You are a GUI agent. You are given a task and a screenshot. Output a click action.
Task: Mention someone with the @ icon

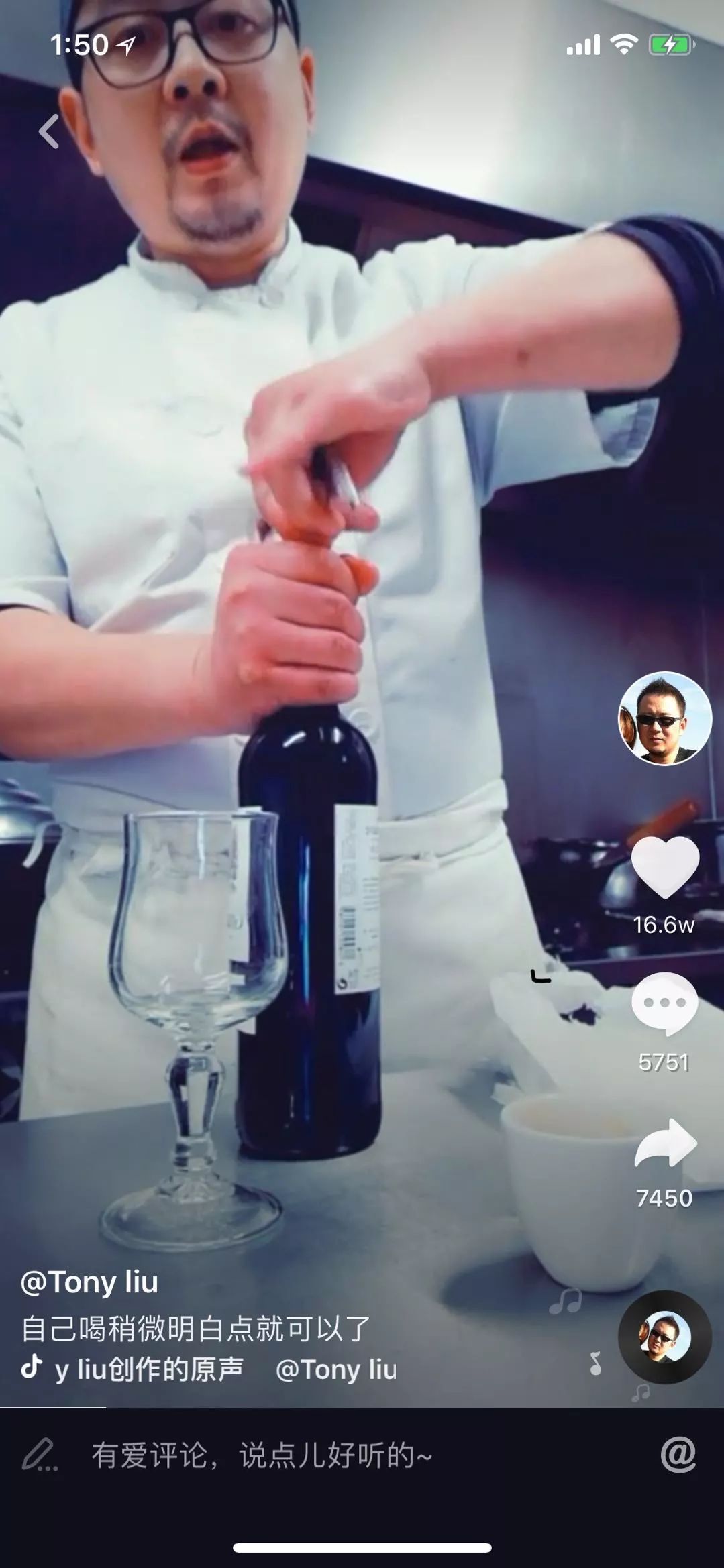point(678,1455)
